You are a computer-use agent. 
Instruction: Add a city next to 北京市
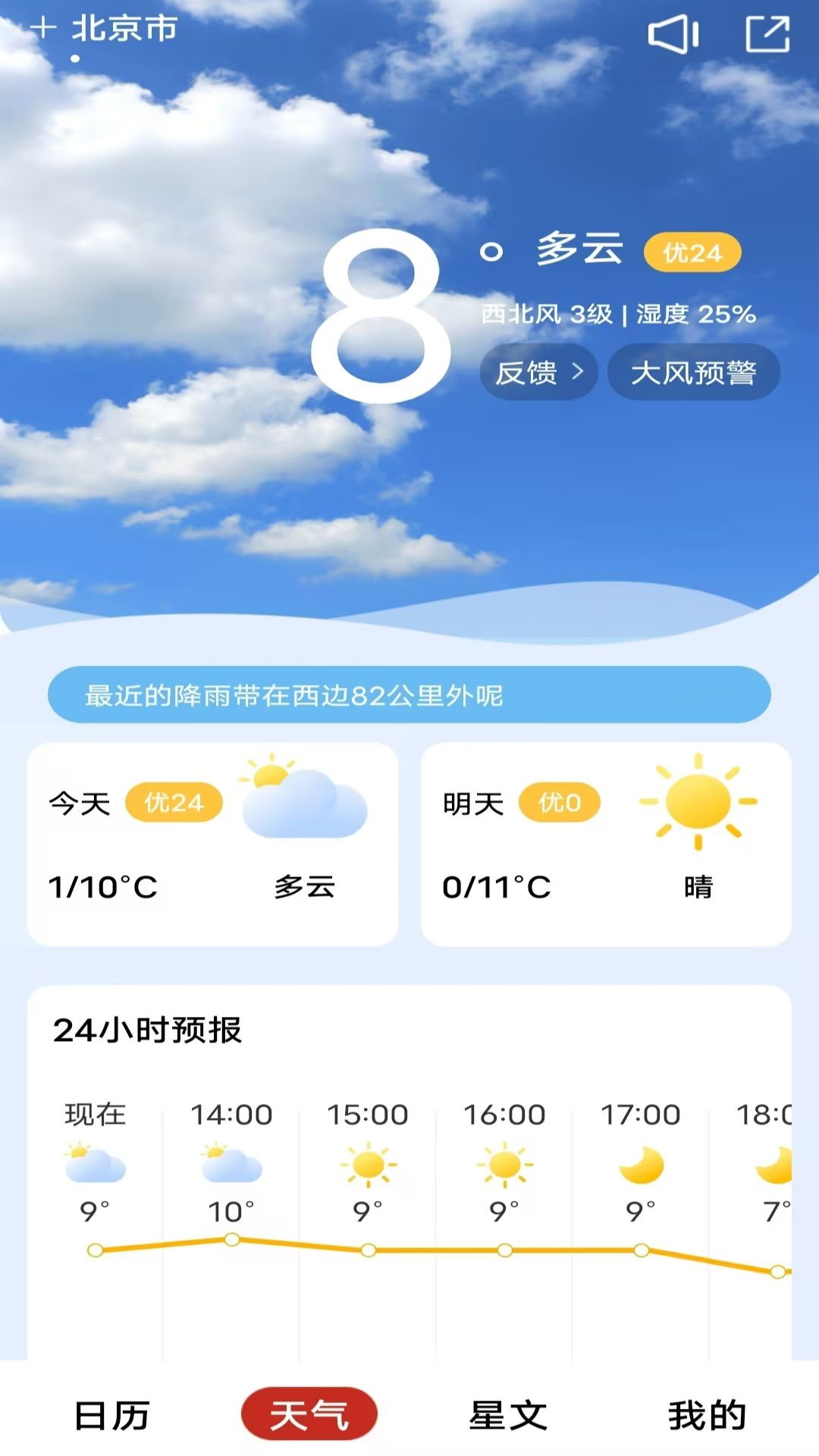coord(43,28)
